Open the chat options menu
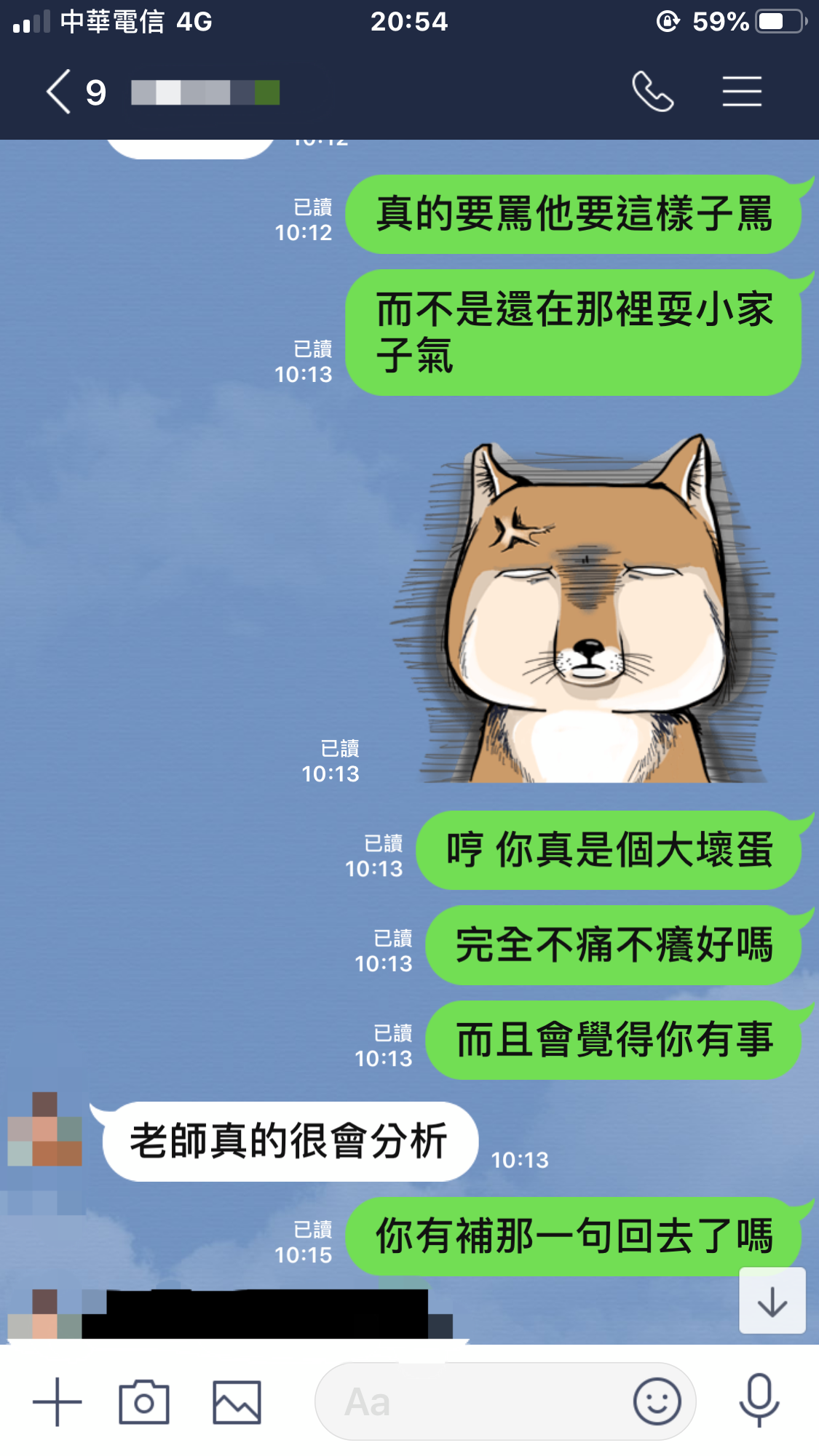 click(742, 92)
